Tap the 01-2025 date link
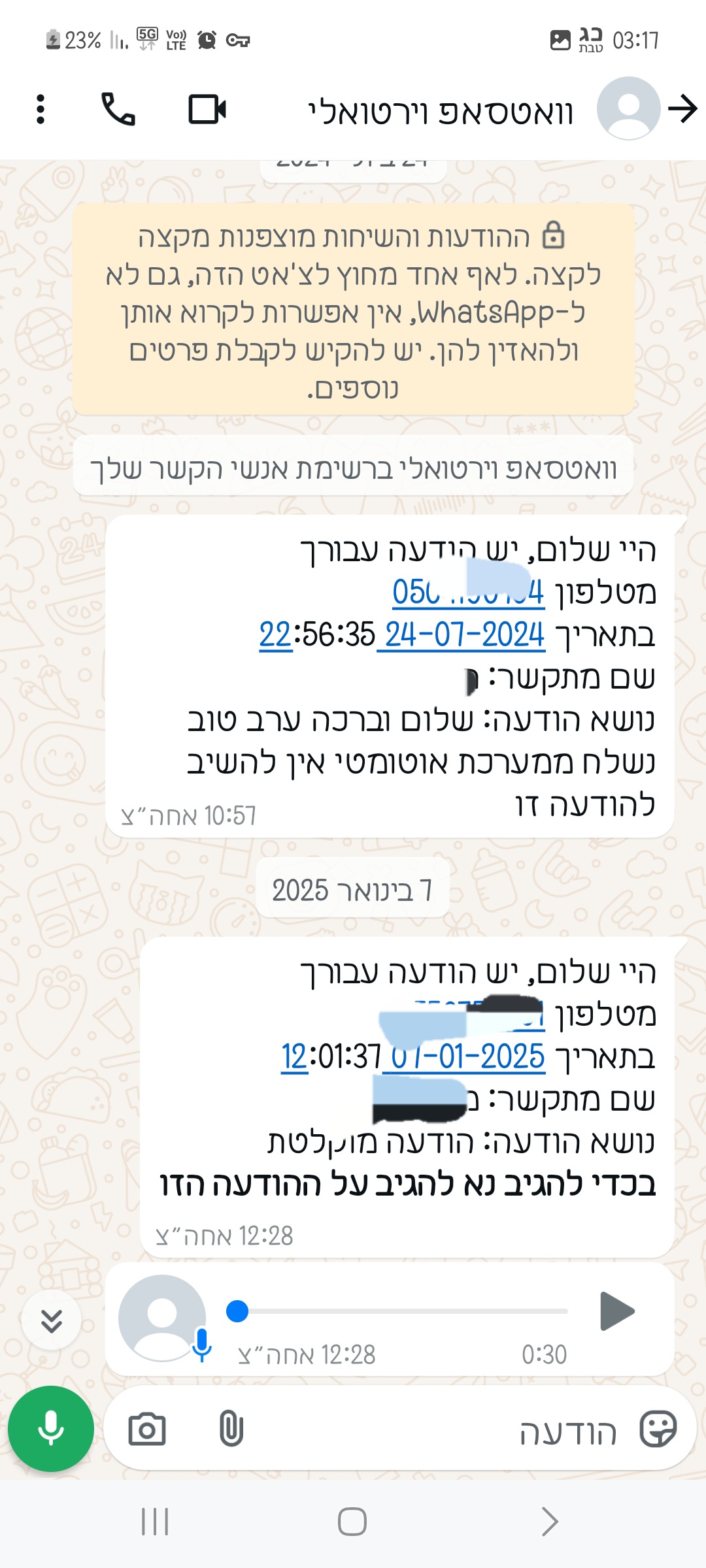The width and height of the screenshot is (706, 1568). (468, 1057)
